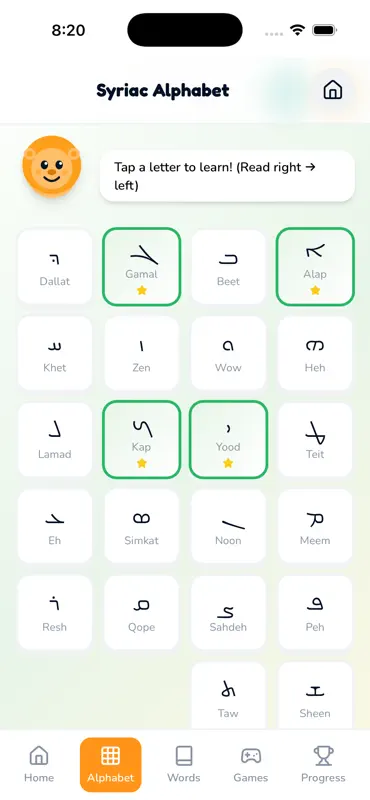370x800 pixels.
Task: Switch to the Words tab
Action: [x=184, y=764]
